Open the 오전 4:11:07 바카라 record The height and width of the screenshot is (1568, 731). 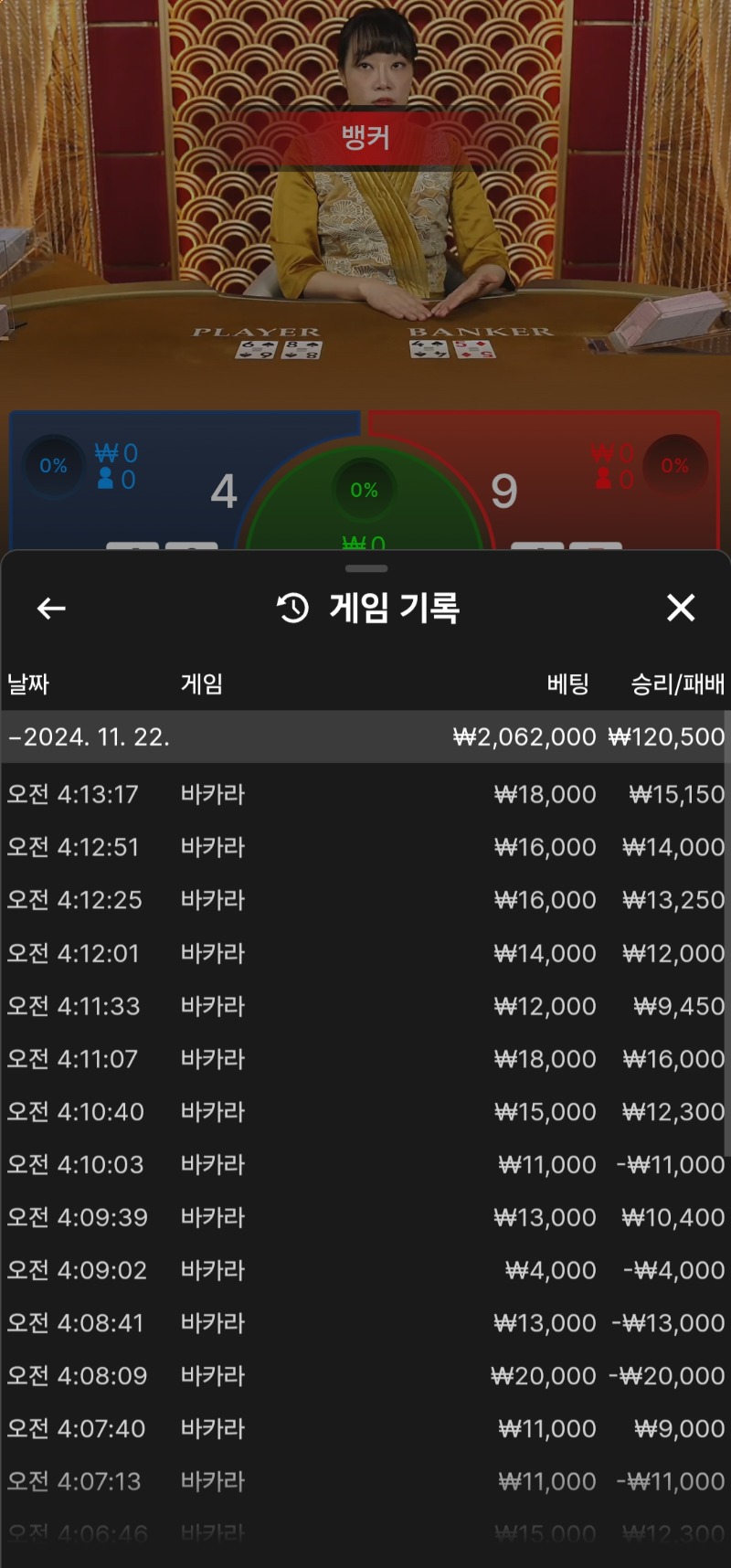pos(365,1059)
